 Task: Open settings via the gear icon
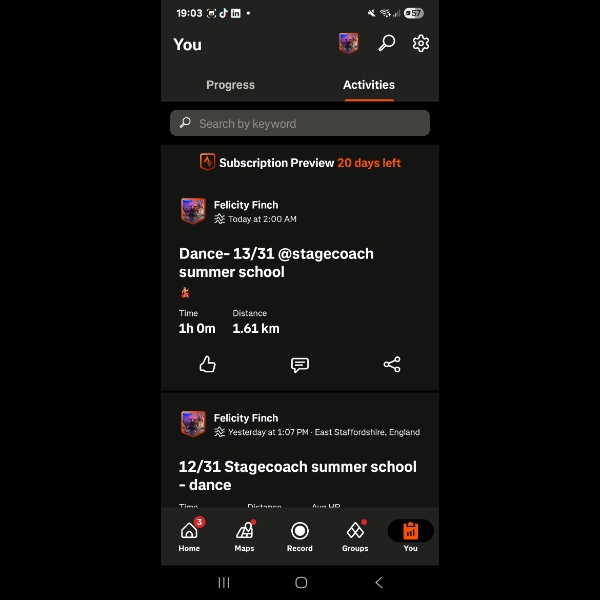click(x=421, y=44)
